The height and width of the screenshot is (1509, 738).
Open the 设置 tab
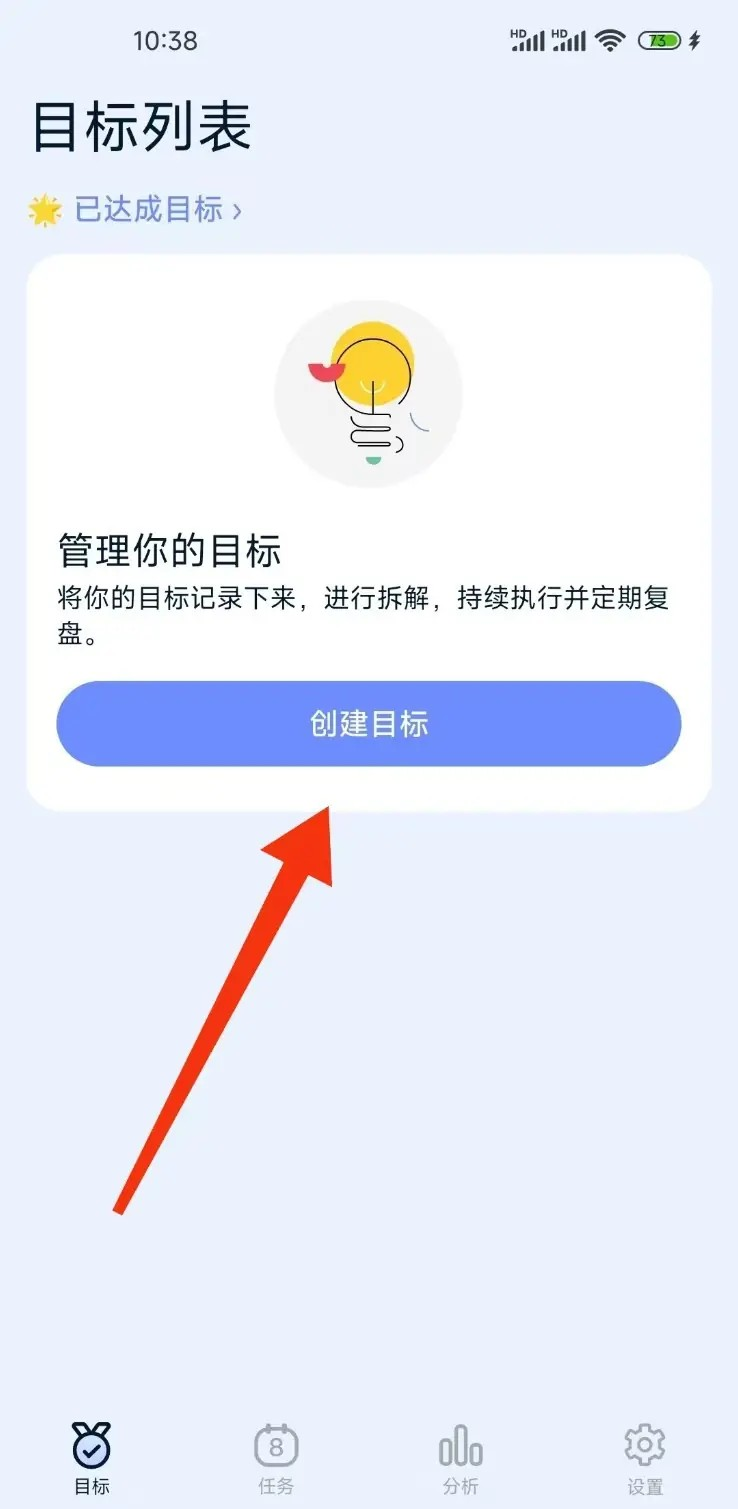click(x=643, y=1458)
